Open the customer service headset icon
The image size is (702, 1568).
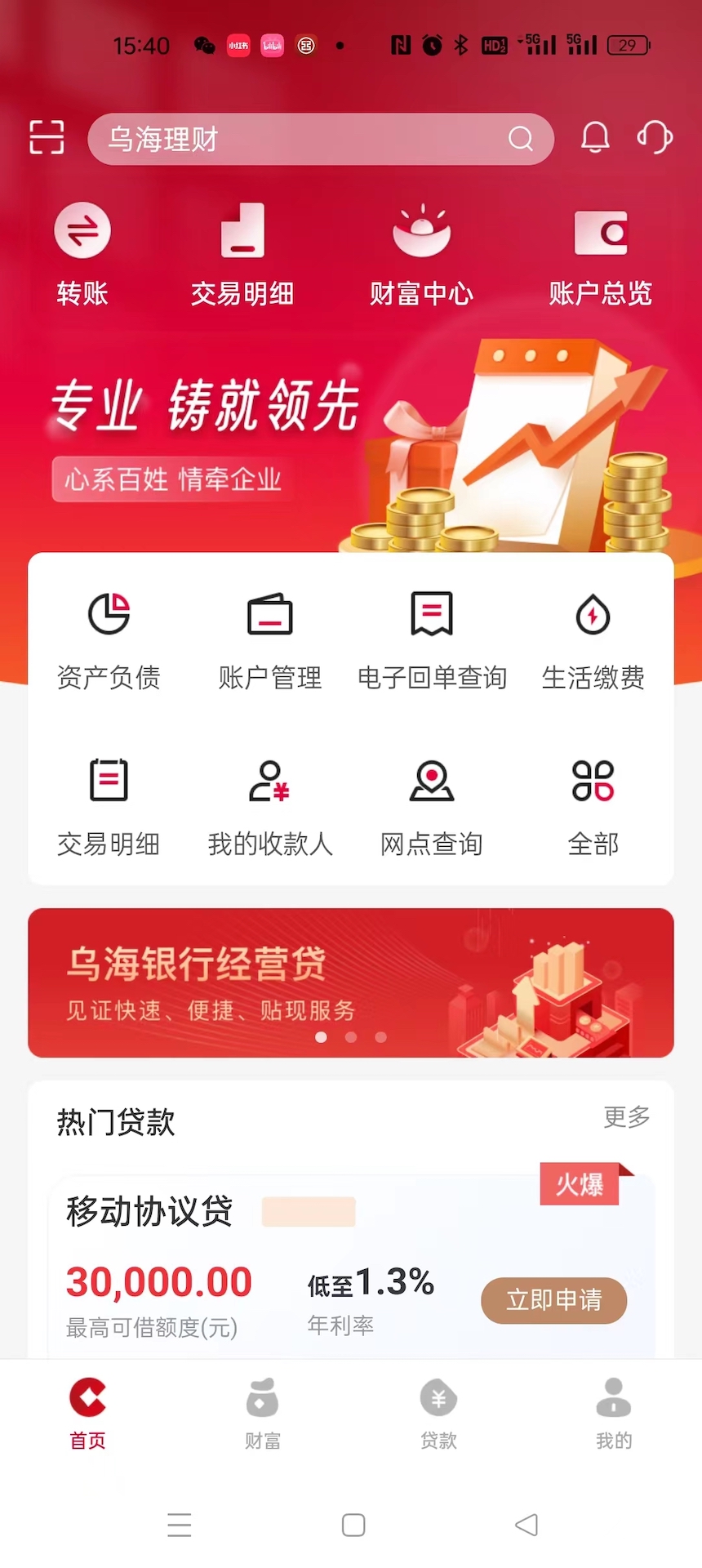(654, 138)
